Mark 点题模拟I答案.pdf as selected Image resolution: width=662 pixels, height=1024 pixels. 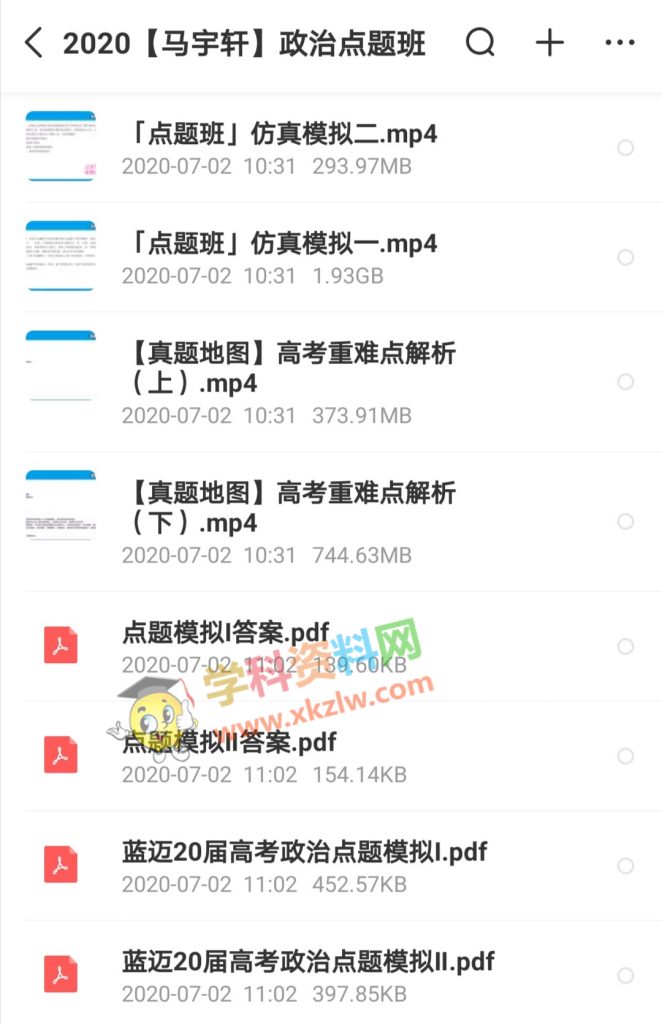[x=625, y=647]
